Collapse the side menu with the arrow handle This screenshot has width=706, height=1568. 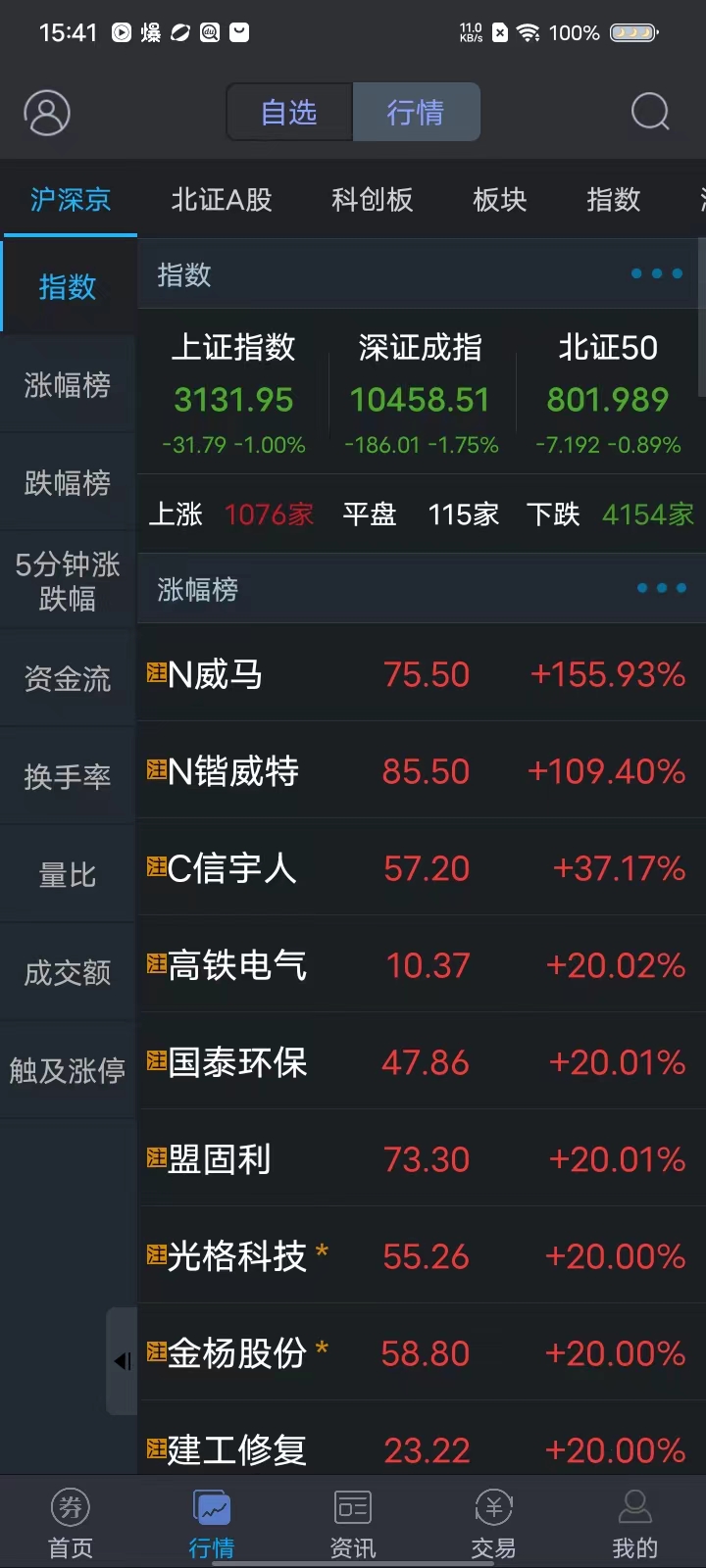[x=122, y=1361]
